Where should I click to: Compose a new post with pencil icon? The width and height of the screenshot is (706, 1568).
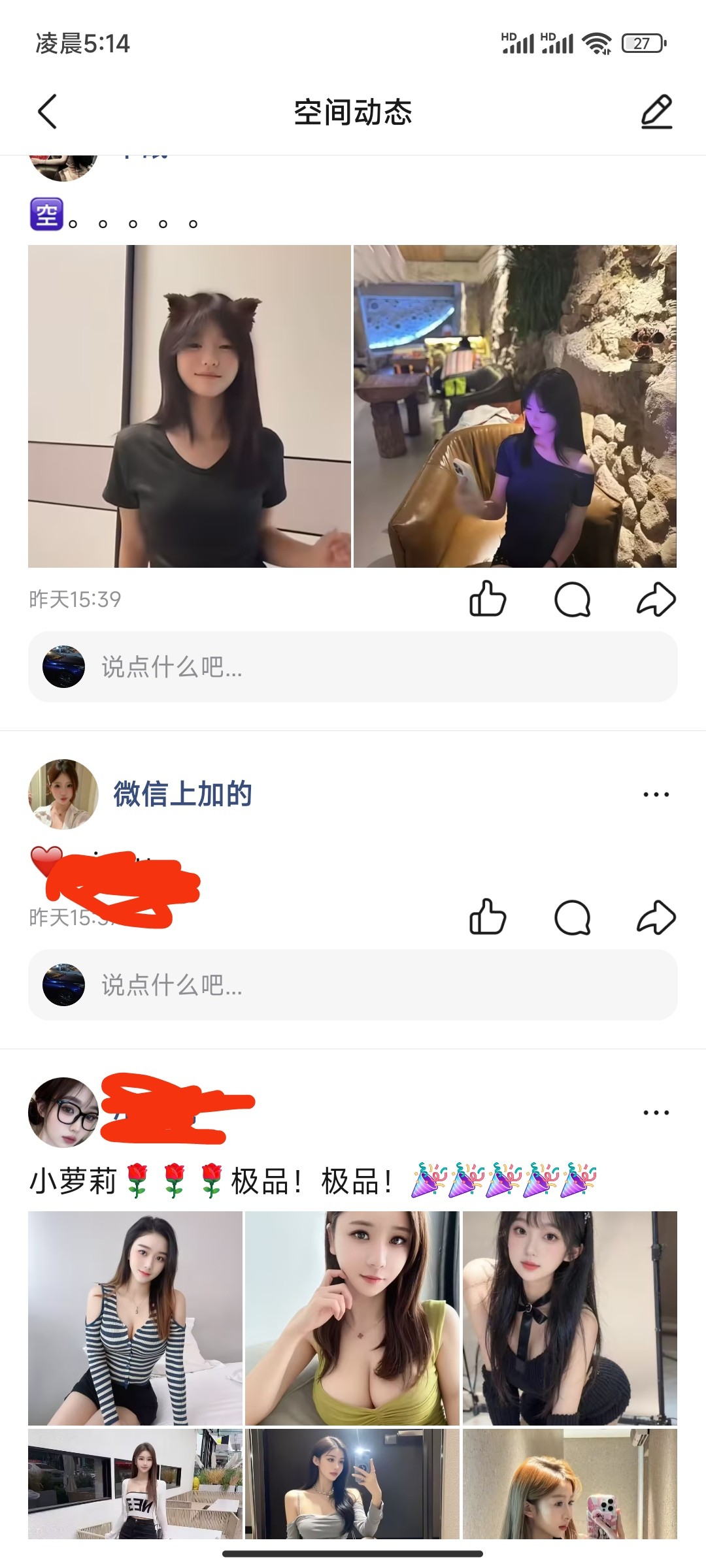point(656,112)
